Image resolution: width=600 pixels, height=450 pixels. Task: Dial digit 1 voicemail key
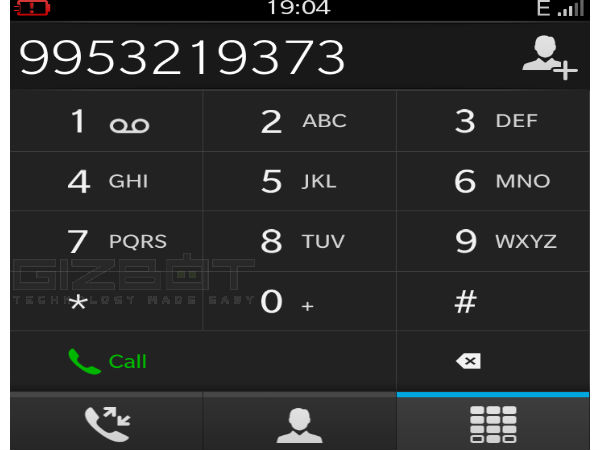[107, 122]
